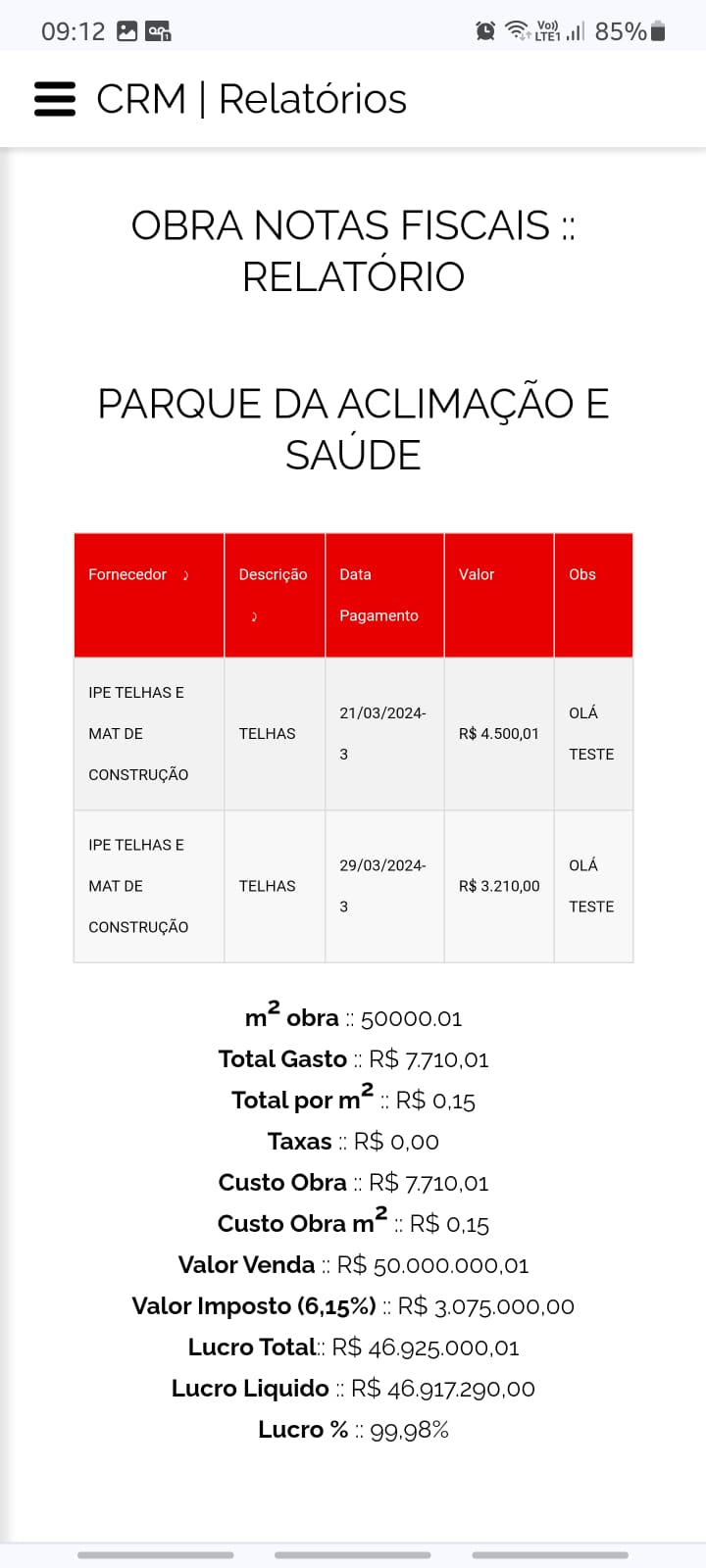Sort table by Descrição column
Image resolution: width=706 pixels, height=1568 pixels.
click(x=275, y=595)
